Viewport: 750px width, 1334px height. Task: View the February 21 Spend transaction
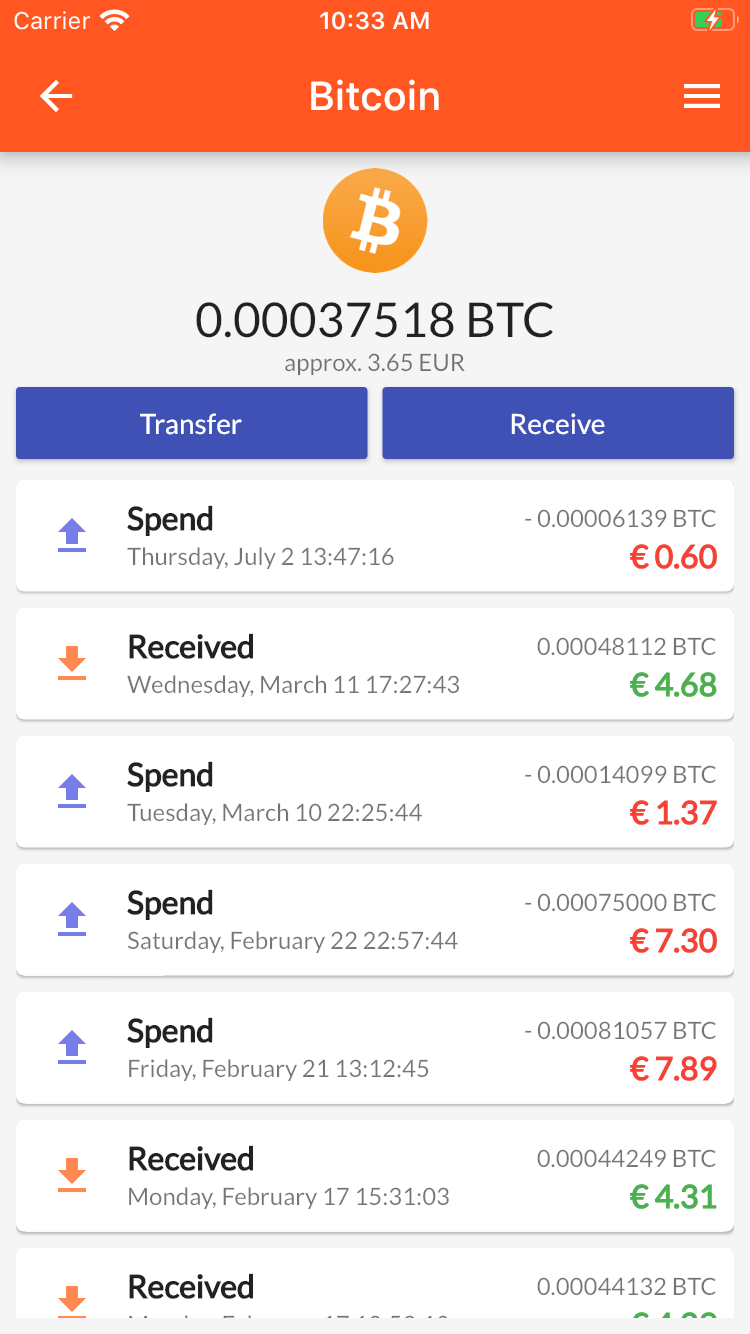(x=375, y=1048)
